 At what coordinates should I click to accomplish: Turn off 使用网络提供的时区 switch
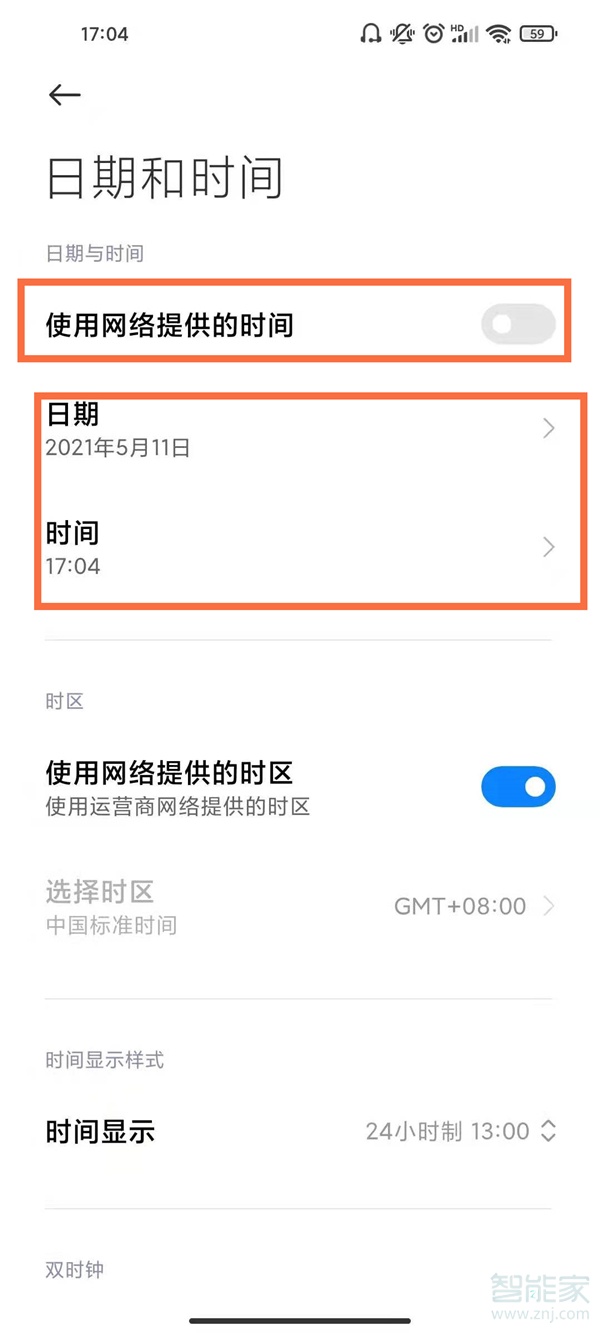[517, 787]
